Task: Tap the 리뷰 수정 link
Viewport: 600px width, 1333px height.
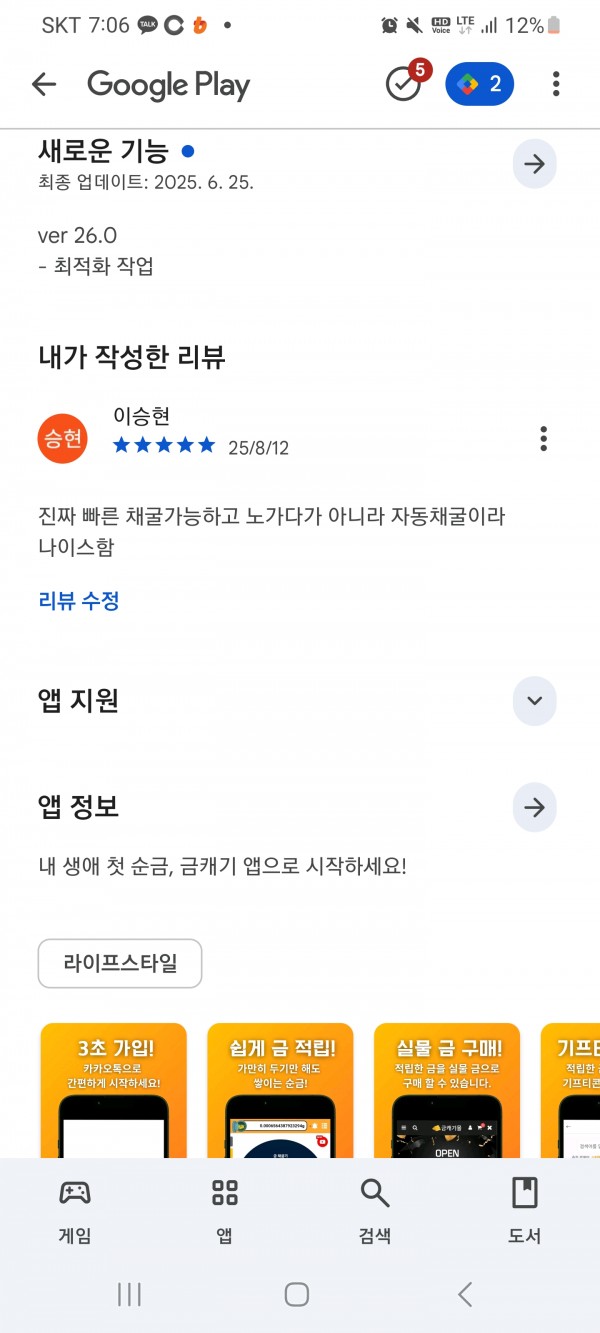Action: pos(79,601)
